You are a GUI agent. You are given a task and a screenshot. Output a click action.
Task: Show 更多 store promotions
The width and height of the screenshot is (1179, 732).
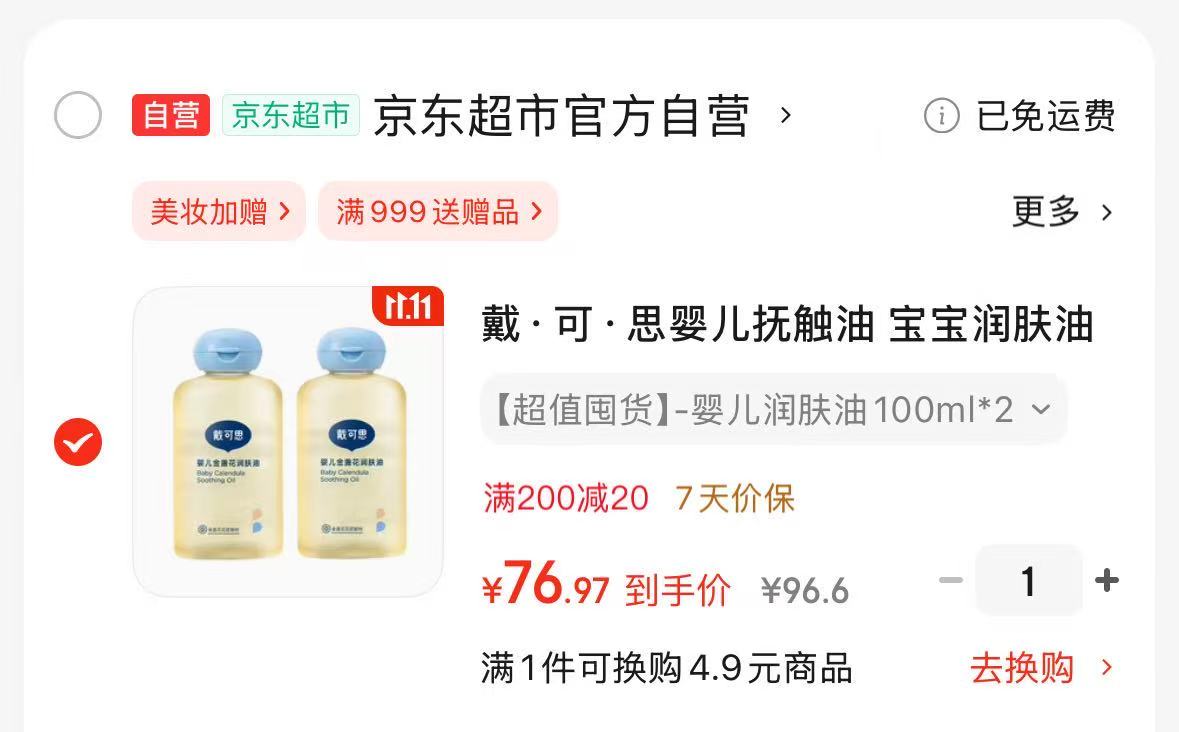[x=1061, y=212]
